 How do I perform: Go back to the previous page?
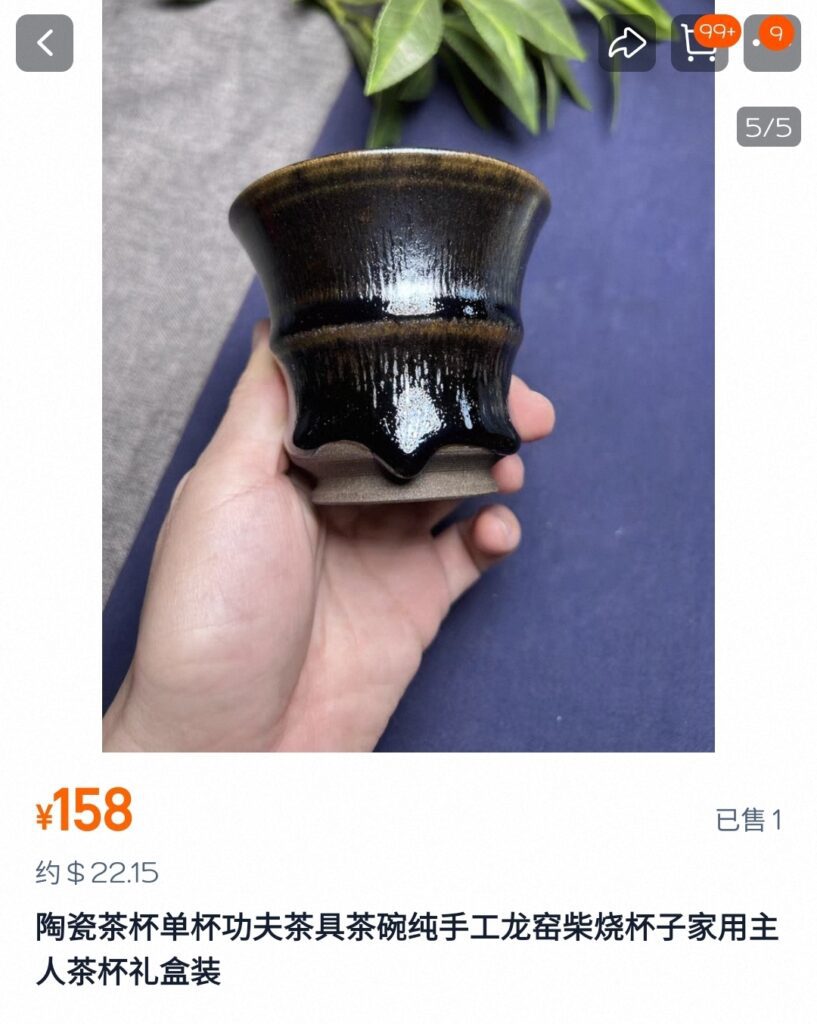[x=44, y=43]
